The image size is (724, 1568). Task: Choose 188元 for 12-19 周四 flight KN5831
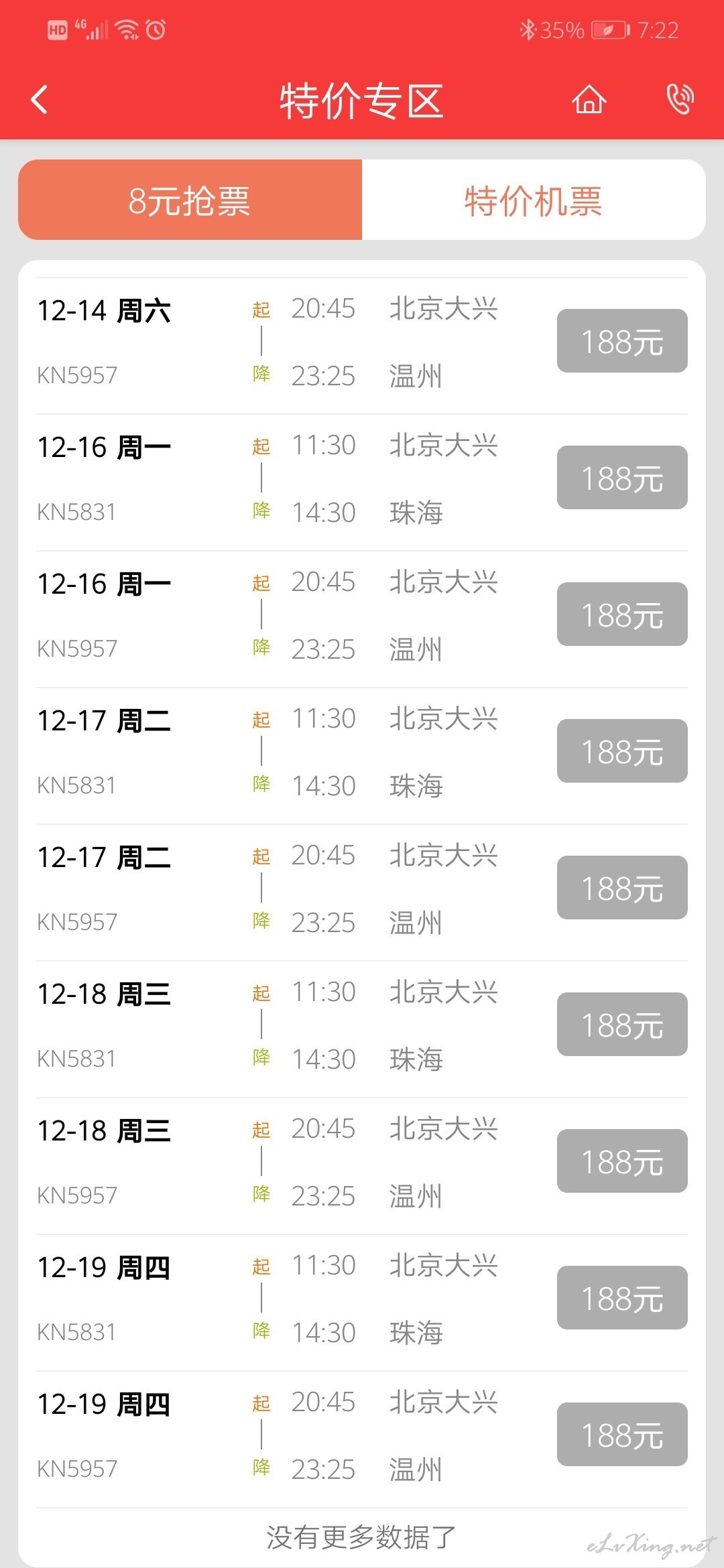click(622, 1297)
